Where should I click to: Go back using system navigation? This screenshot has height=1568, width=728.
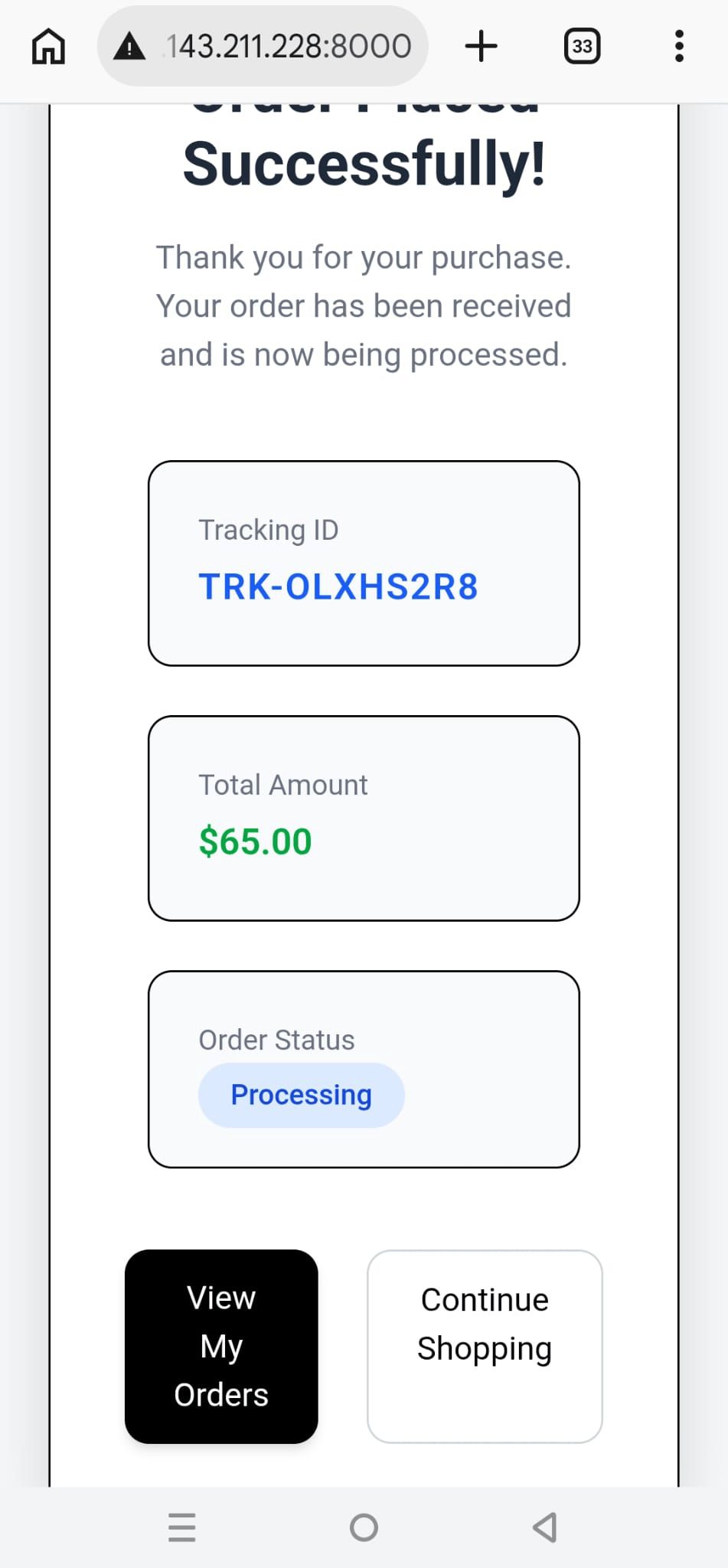544,1527
